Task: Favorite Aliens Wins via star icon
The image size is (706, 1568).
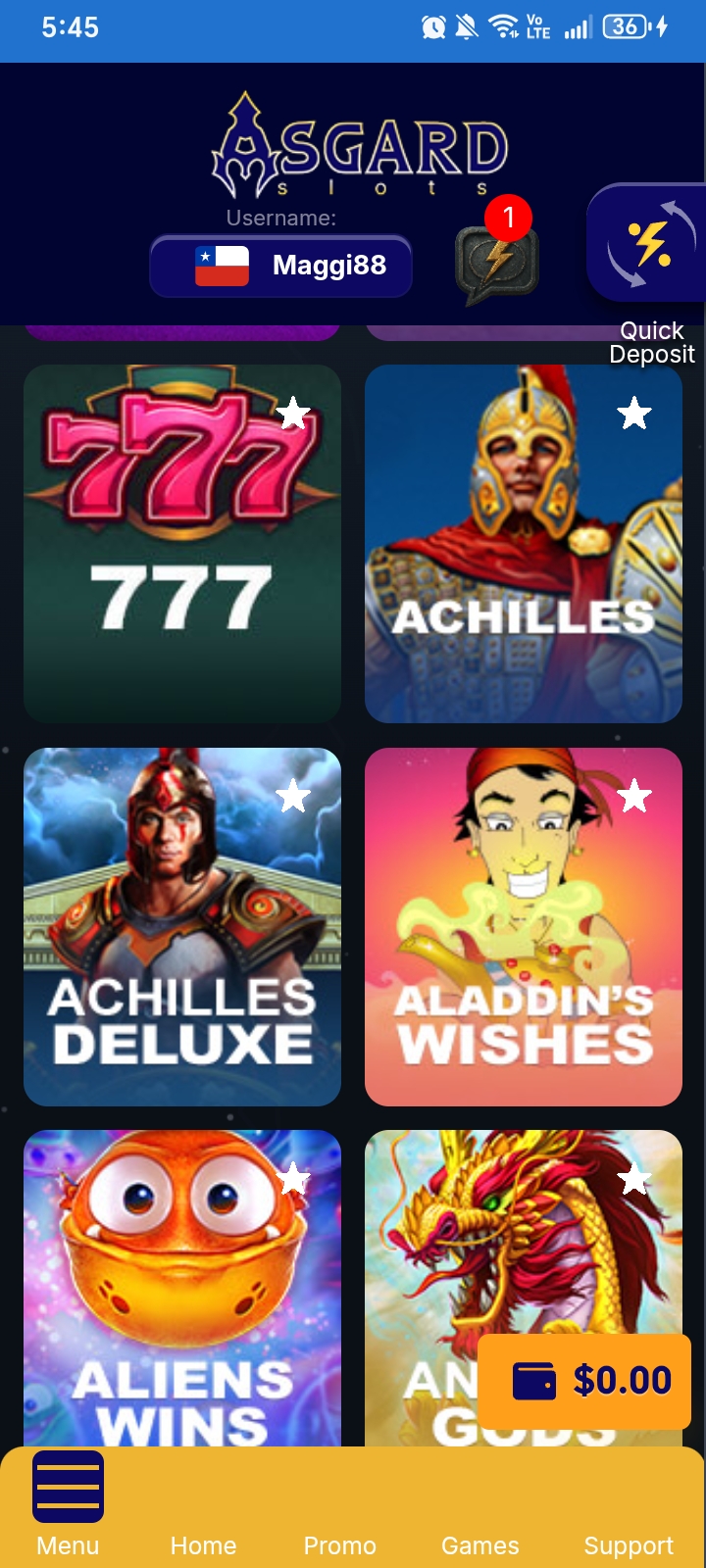Action: pos(293,1179)
